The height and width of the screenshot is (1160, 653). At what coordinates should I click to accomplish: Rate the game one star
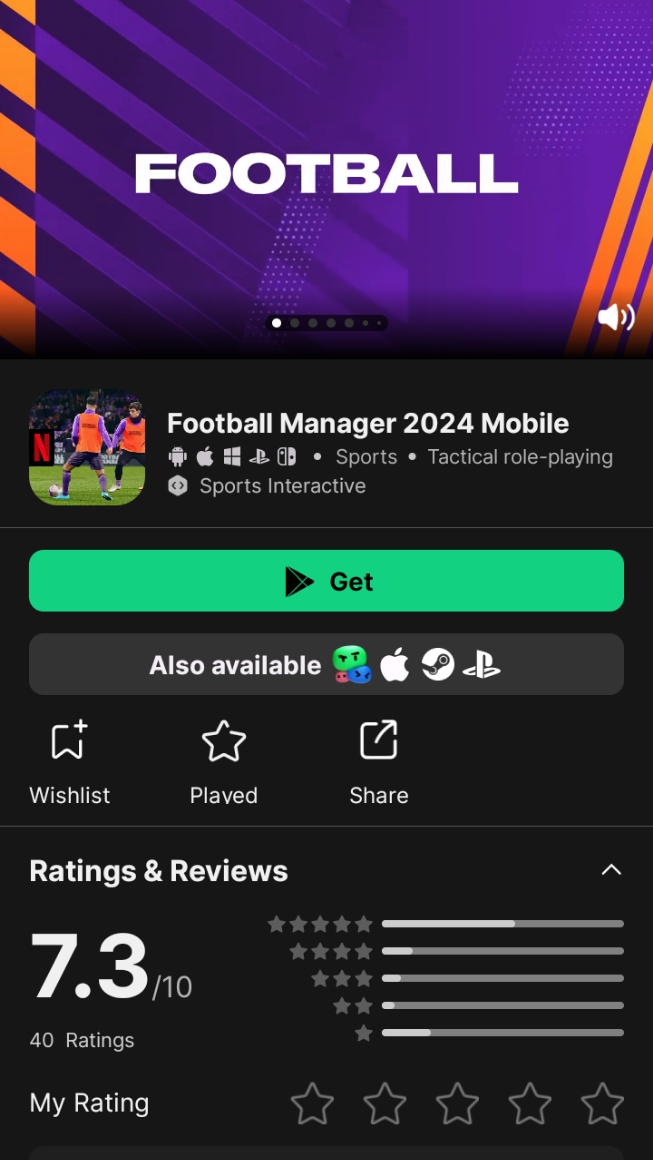pyautogui.click(x=312, y=1104)
